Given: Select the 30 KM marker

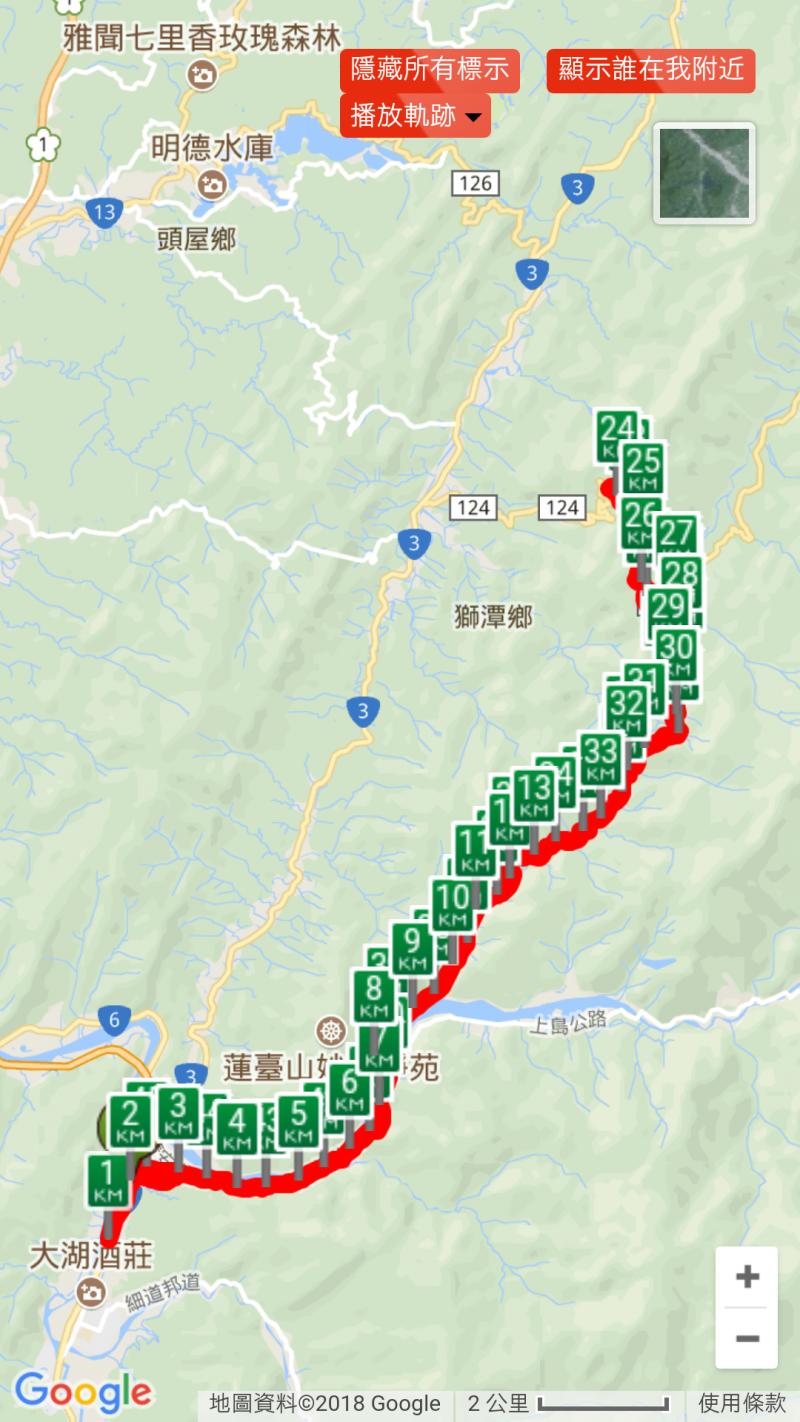Looking at the screenshot, I should (x=676, y=654).
